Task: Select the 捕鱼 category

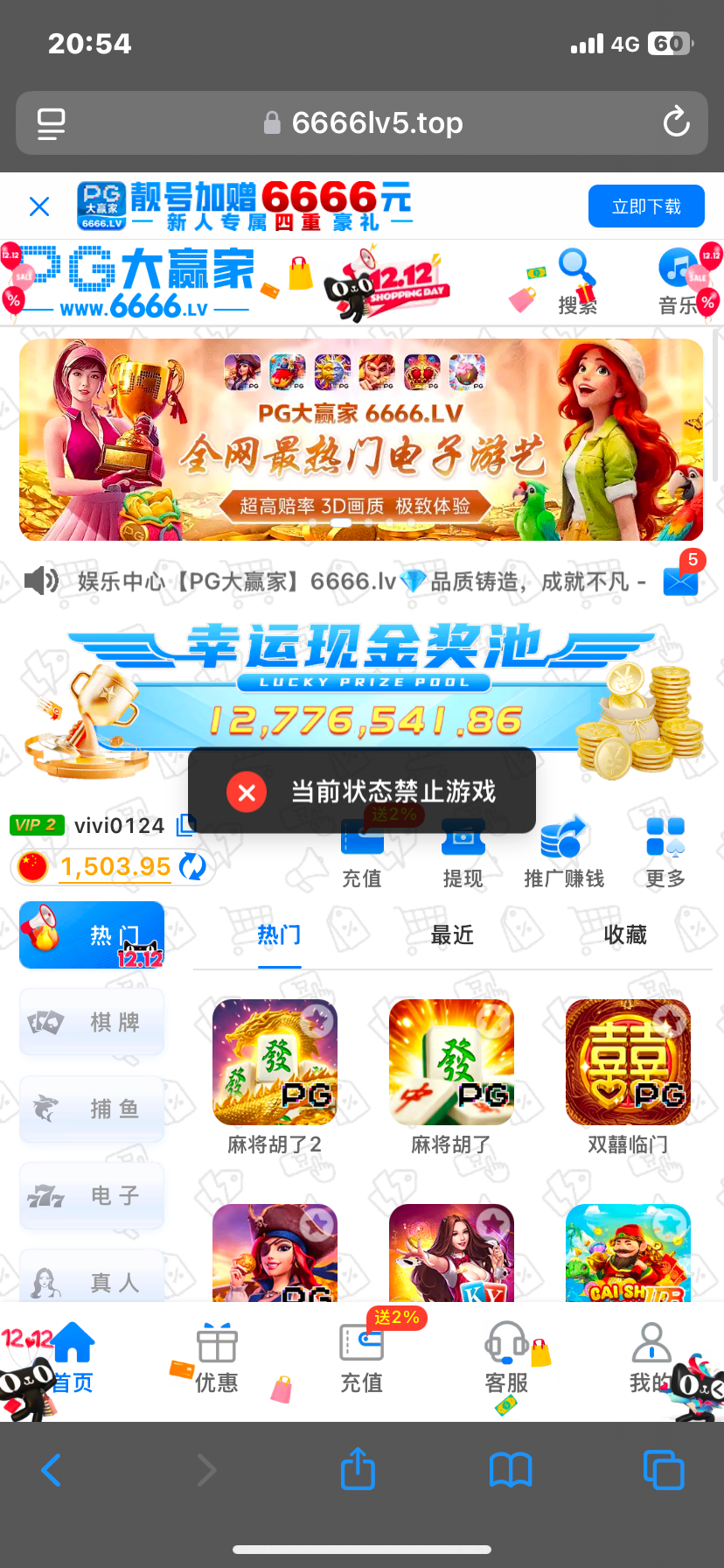Action: (92, 1109)
